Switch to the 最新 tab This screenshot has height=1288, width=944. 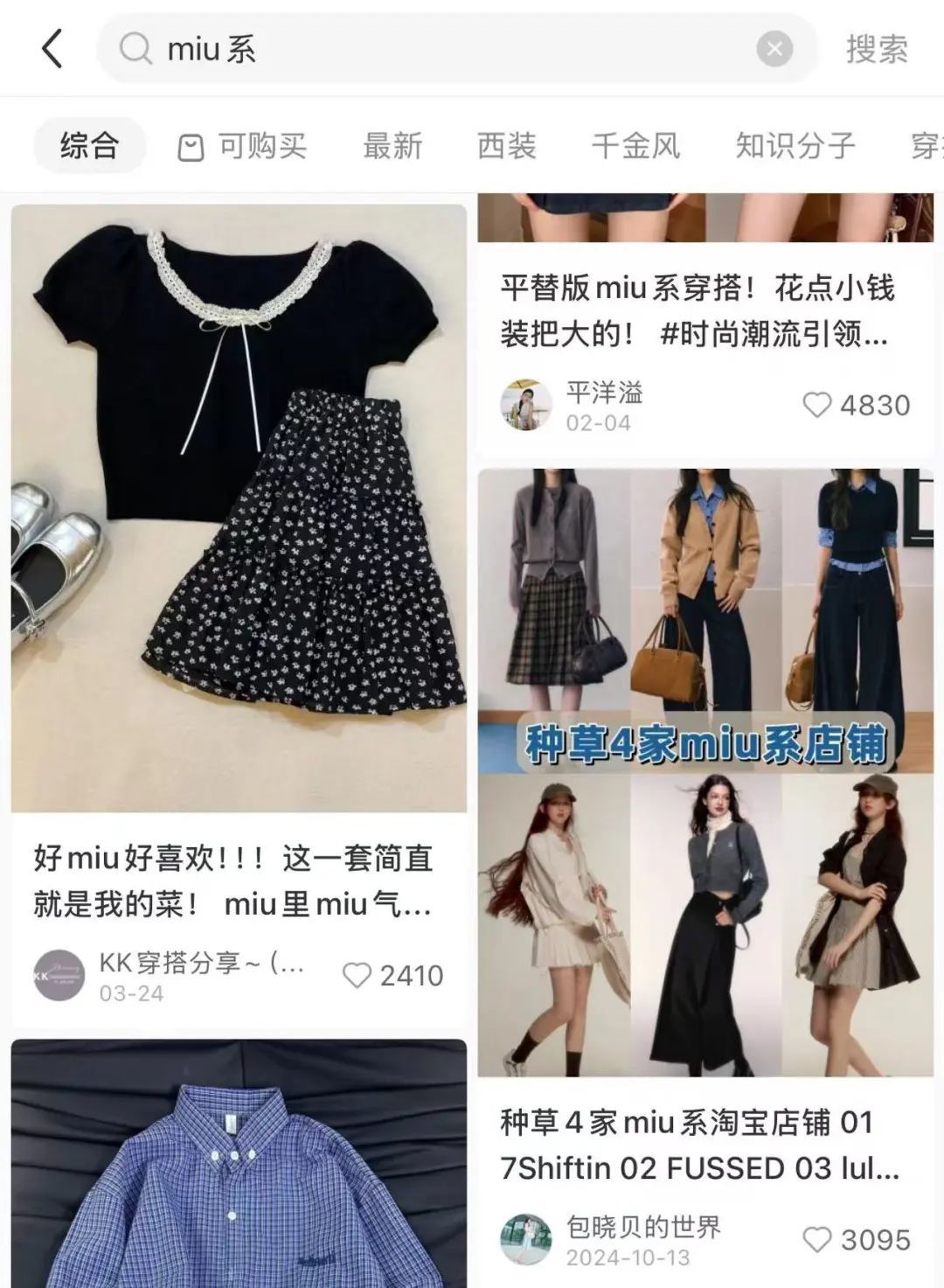pos(392,146)
